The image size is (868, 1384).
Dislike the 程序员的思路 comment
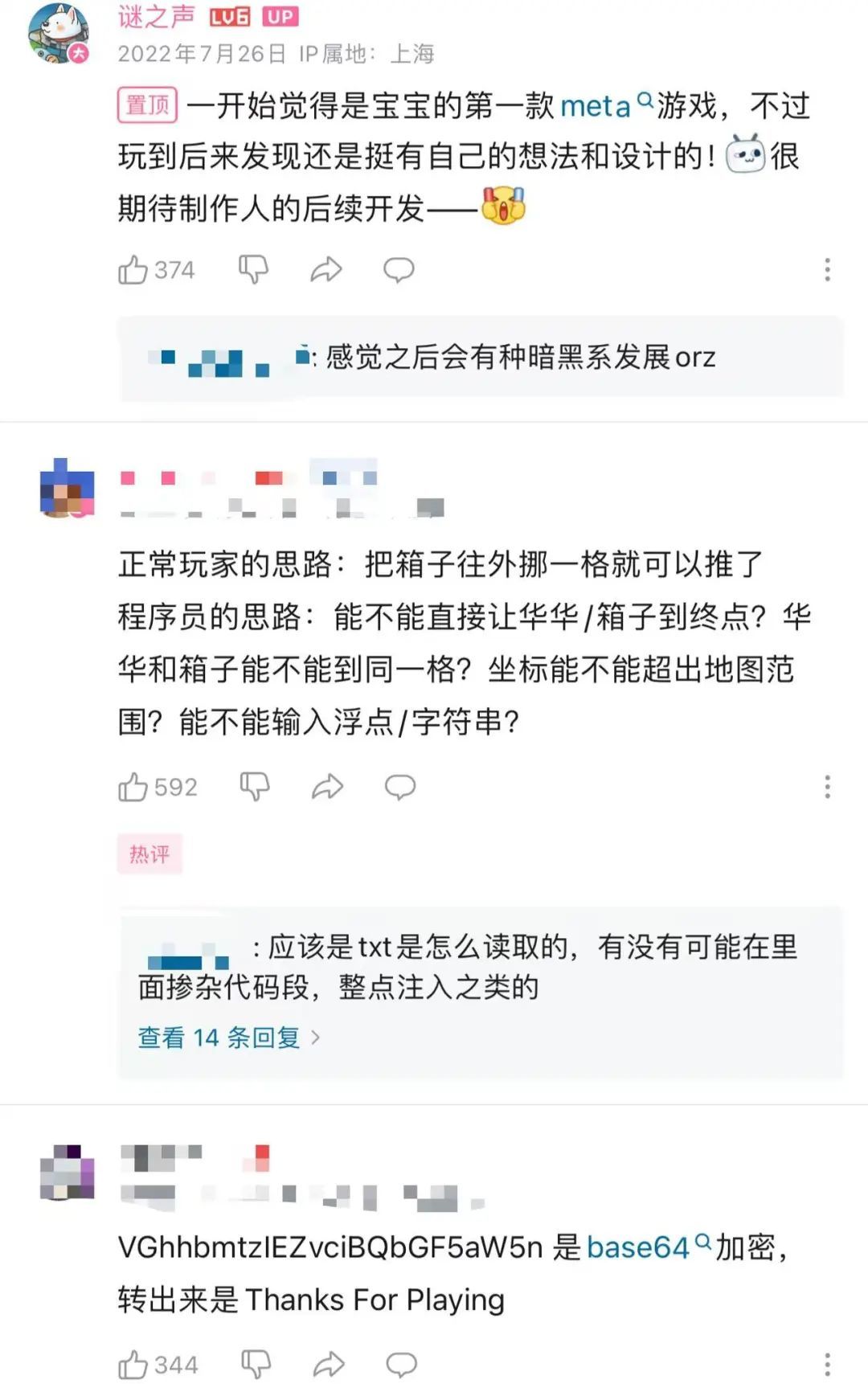click(x=255, y=787)
